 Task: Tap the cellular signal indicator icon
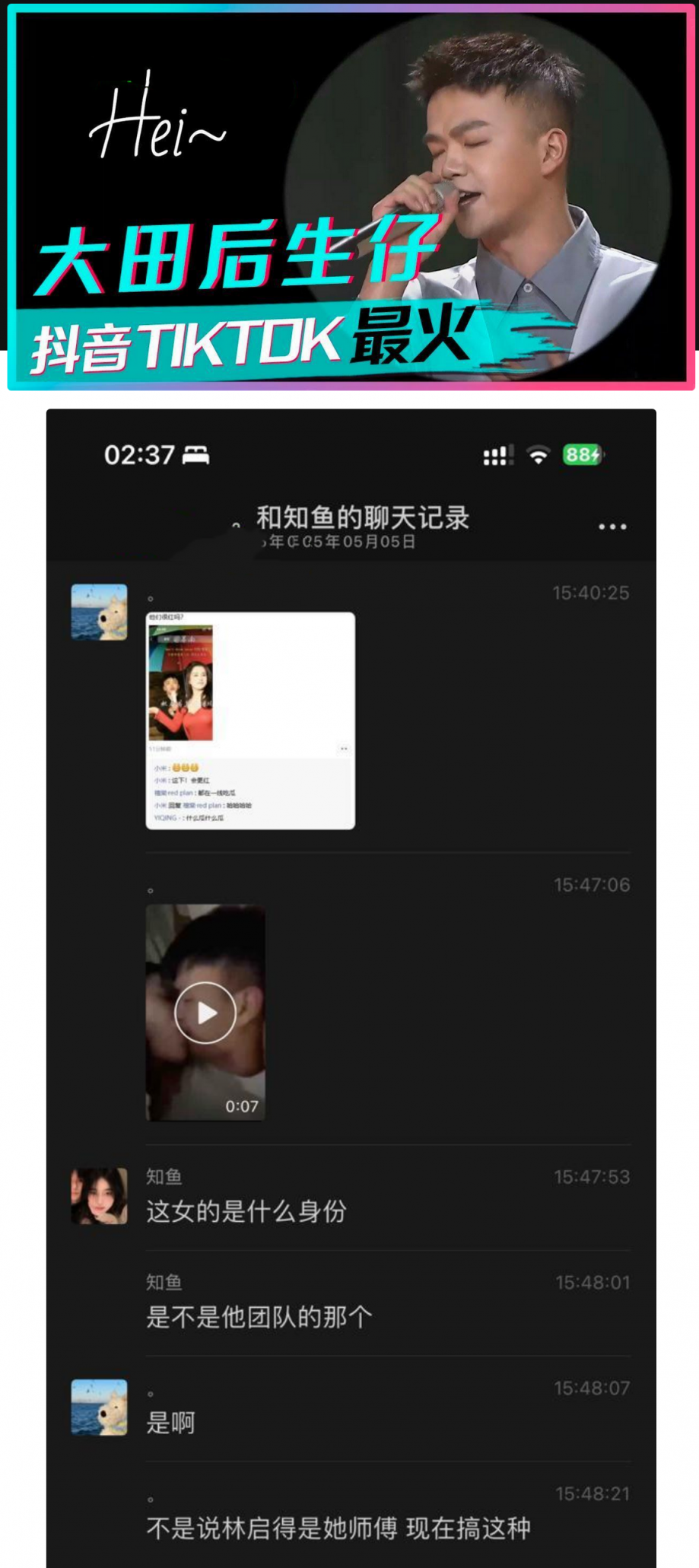497,454
